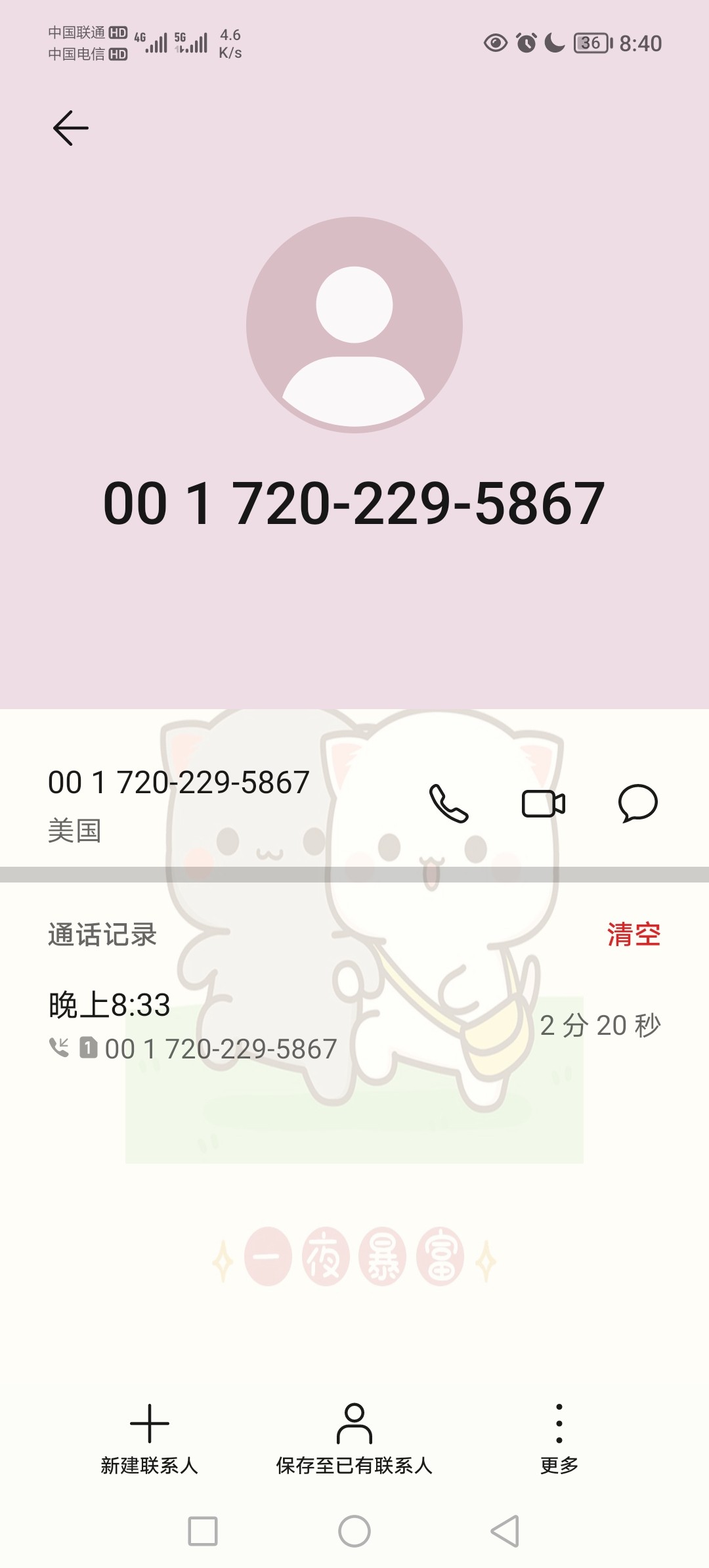The height and width of the screenshot is (1568, 709).
Task: Tap the contact avatar placeholder
Action: point(354,325)
